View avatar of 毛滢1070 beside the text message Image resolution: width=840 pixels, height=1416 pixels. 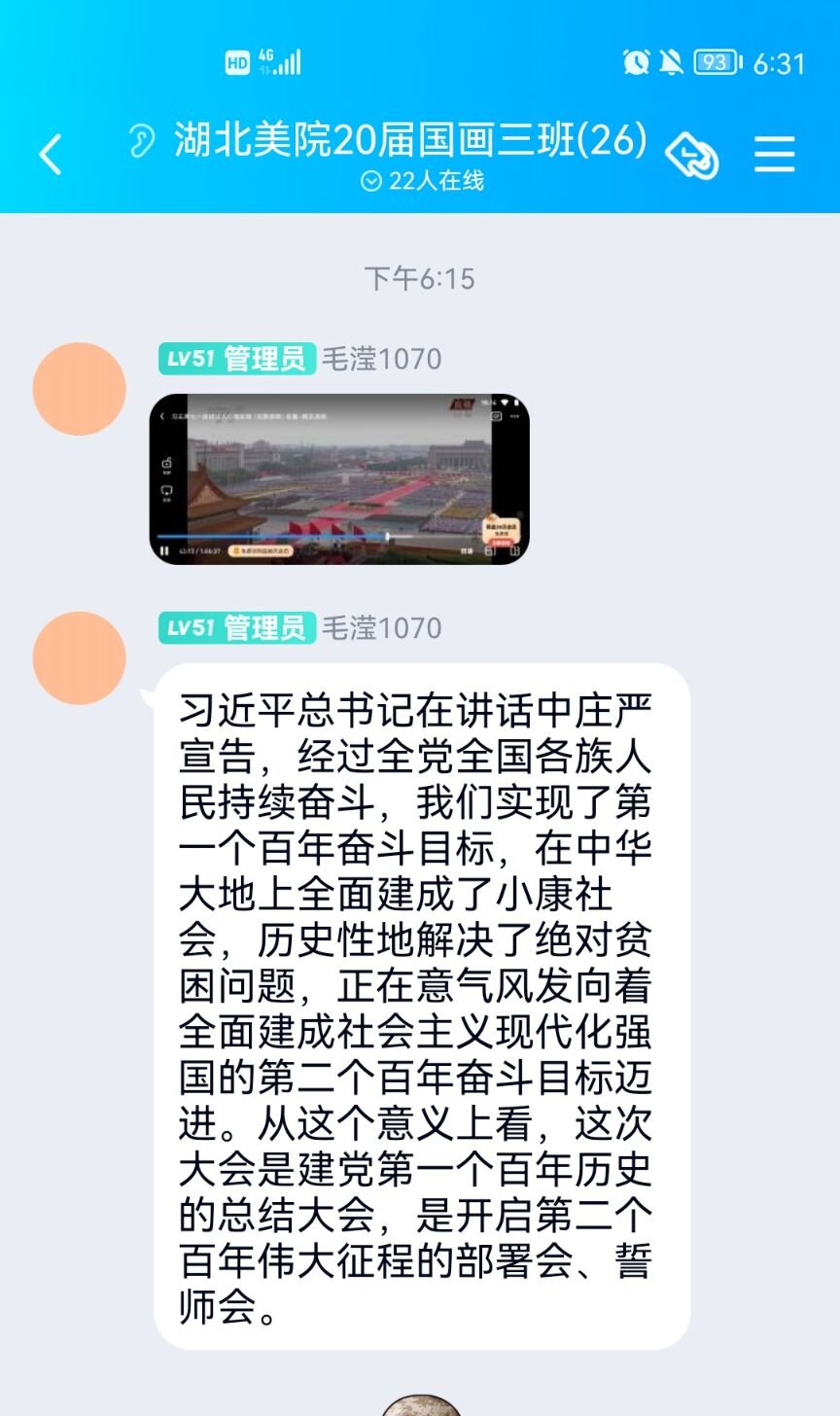pyautogui.click(x=80, y=658)
